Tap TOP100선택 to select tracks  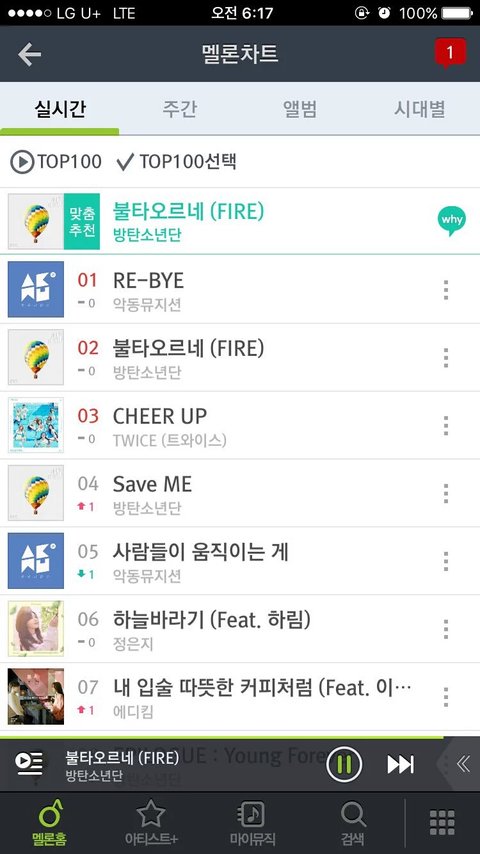pyautogui.click(x=177, y=162)
